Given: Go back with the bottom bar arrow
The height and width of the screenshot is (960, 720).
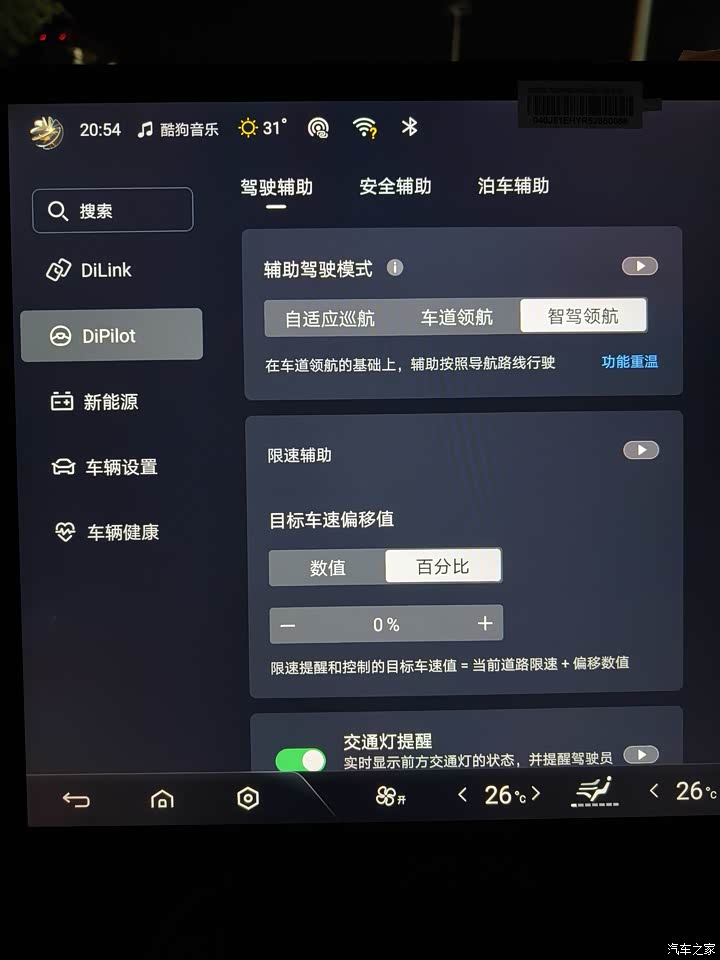Looking at the screenshot, I should point(76,799).
